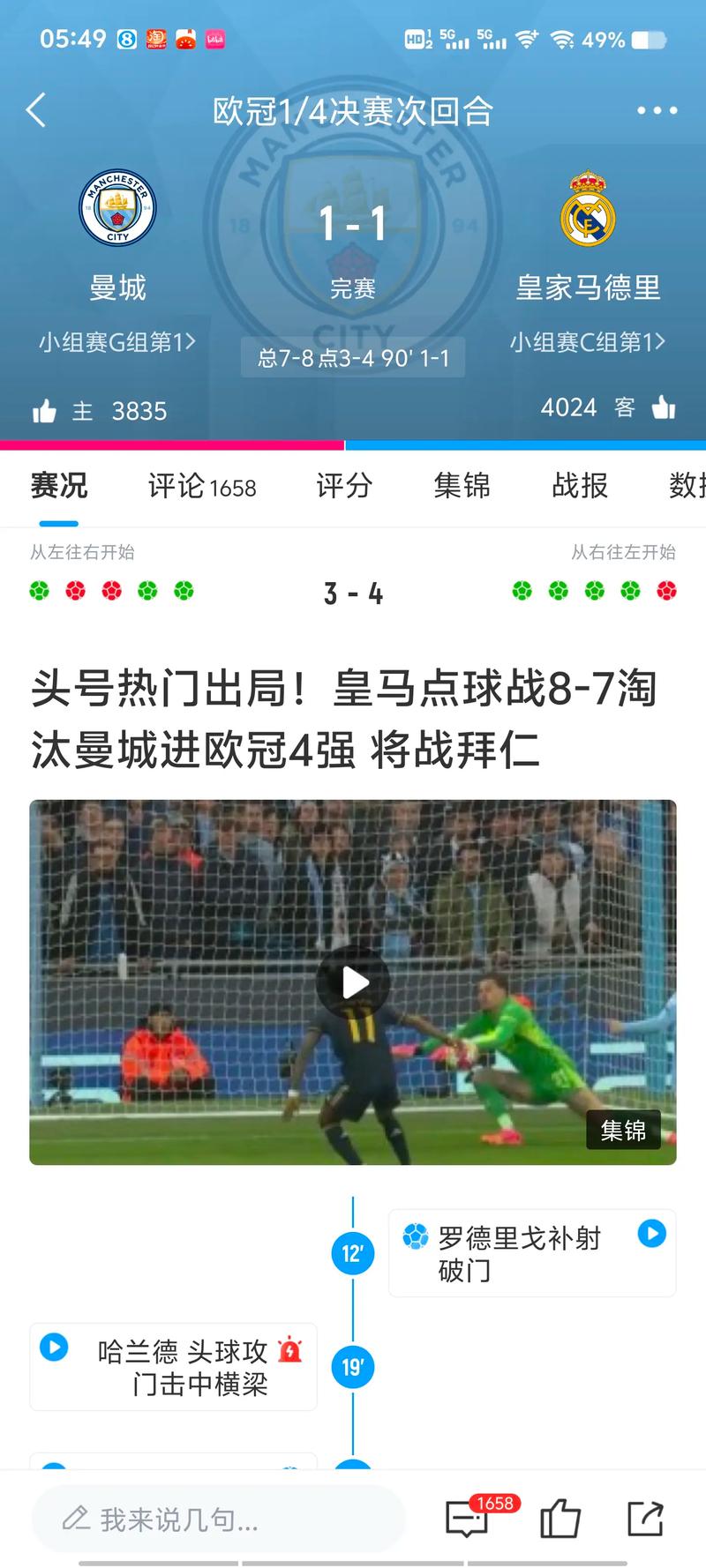Viewport: 706px width, 1568px height.
Task: Tap the thumbs-up icon at bottom bar
Action: pyautogui.click(x=562, y=1519)
